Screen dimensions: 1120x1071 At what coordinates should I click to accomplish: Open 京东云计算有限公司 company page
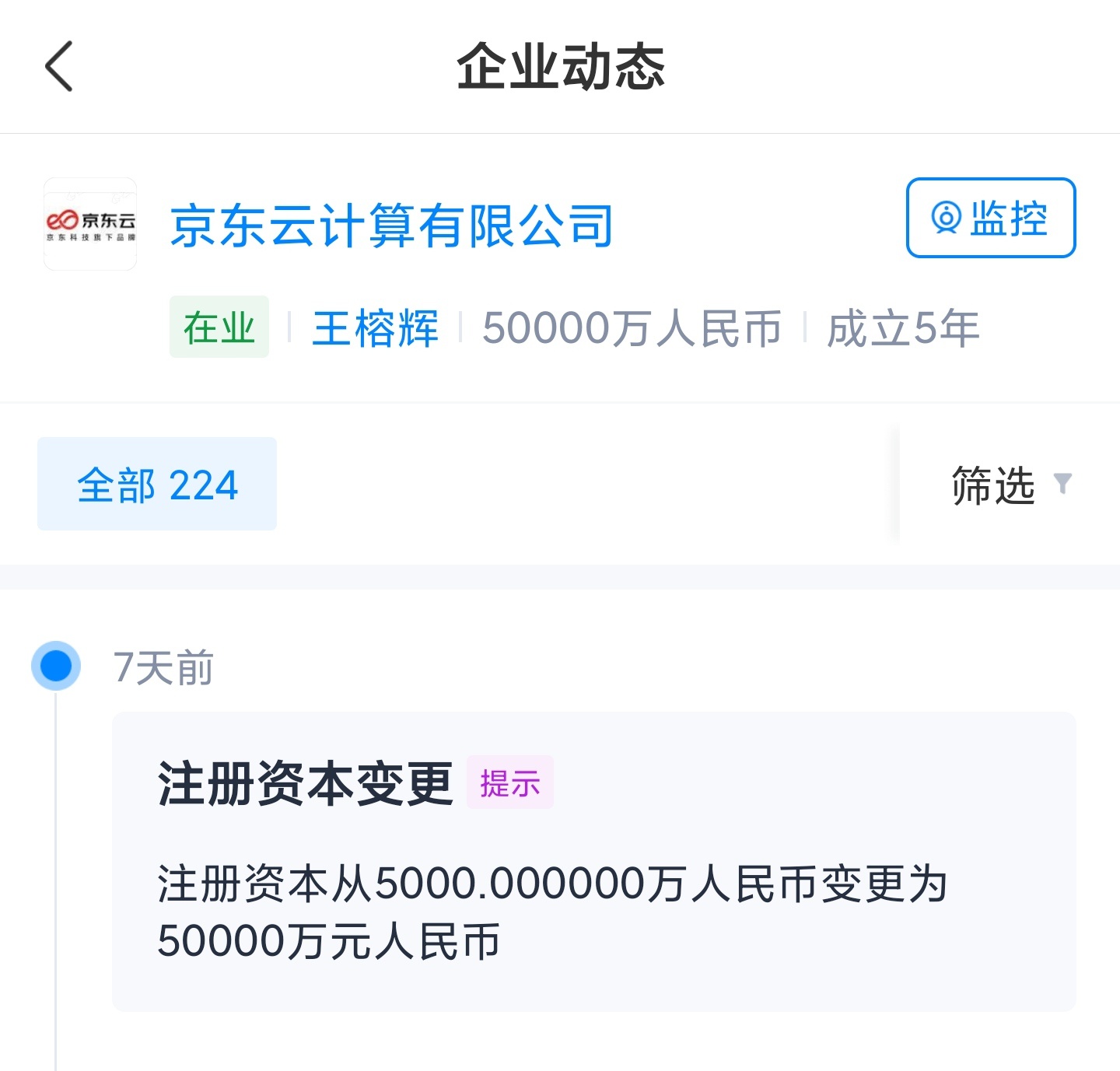click(x=391, y=226)
